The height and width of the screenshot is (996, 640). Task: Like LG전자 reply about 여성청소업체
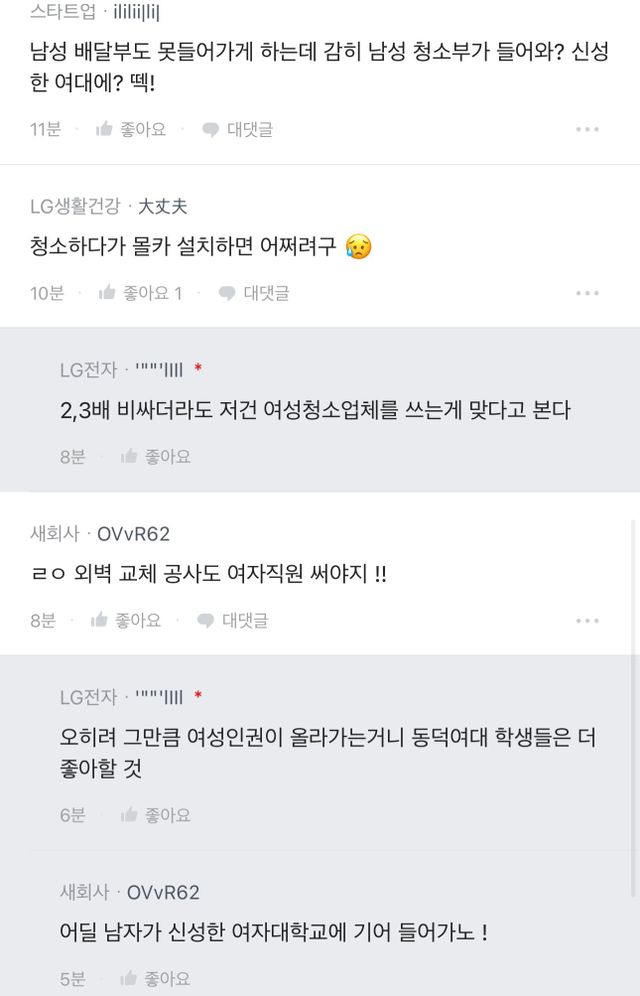(156, 456)
